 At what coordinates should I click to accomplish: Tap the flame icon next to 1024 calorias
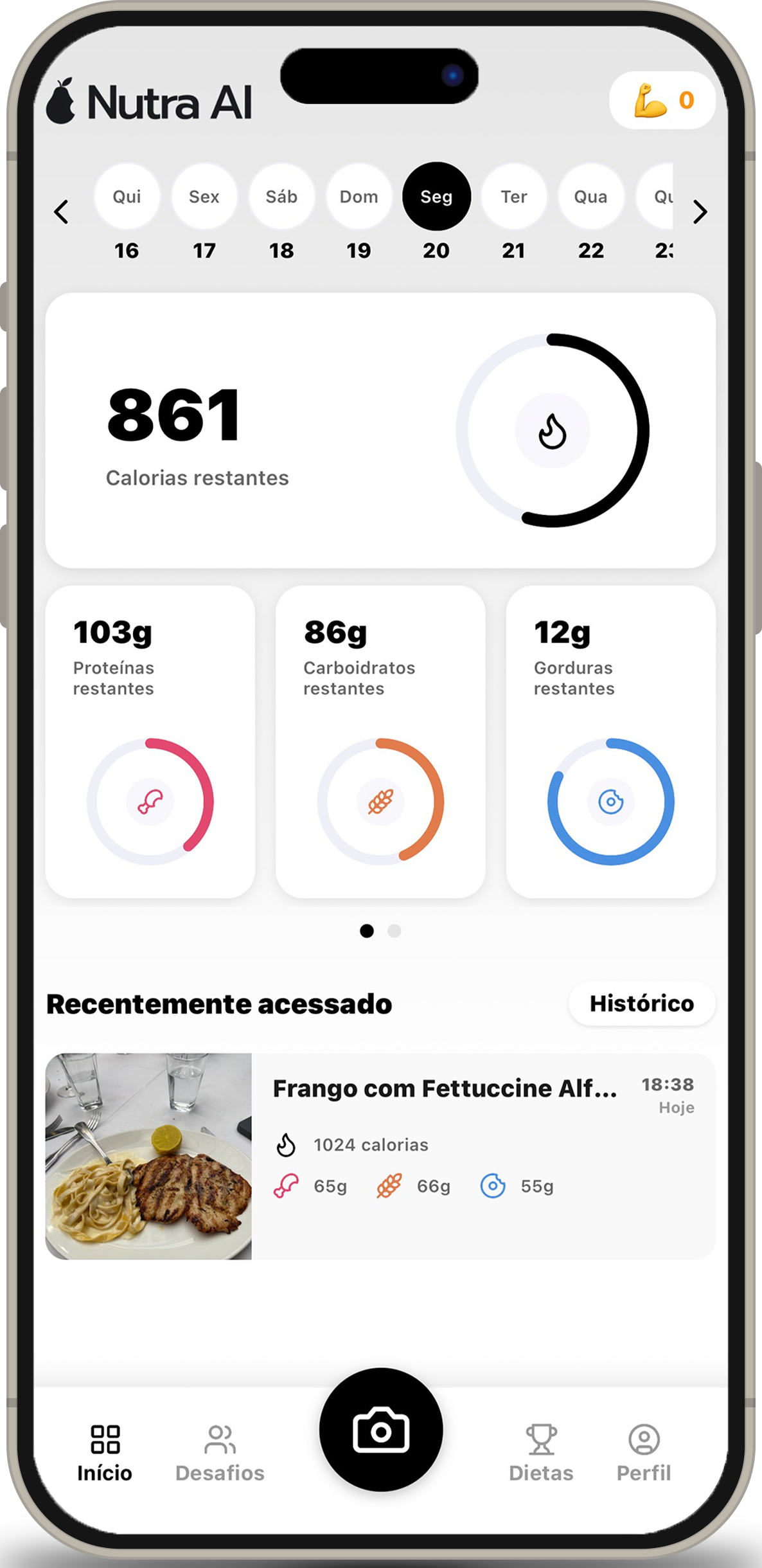pos(287,1145)
